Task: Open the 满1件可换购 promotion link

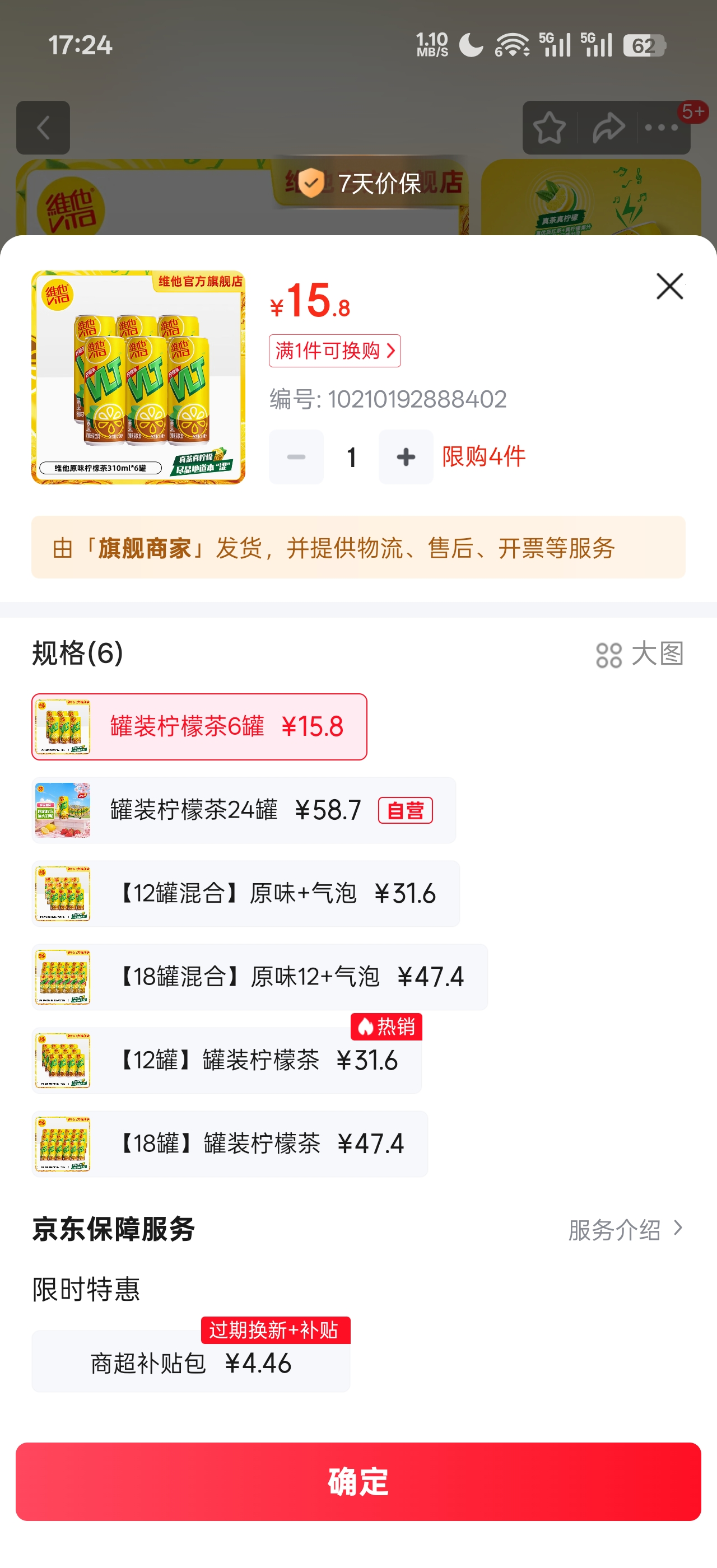Action: click(335, 351)
